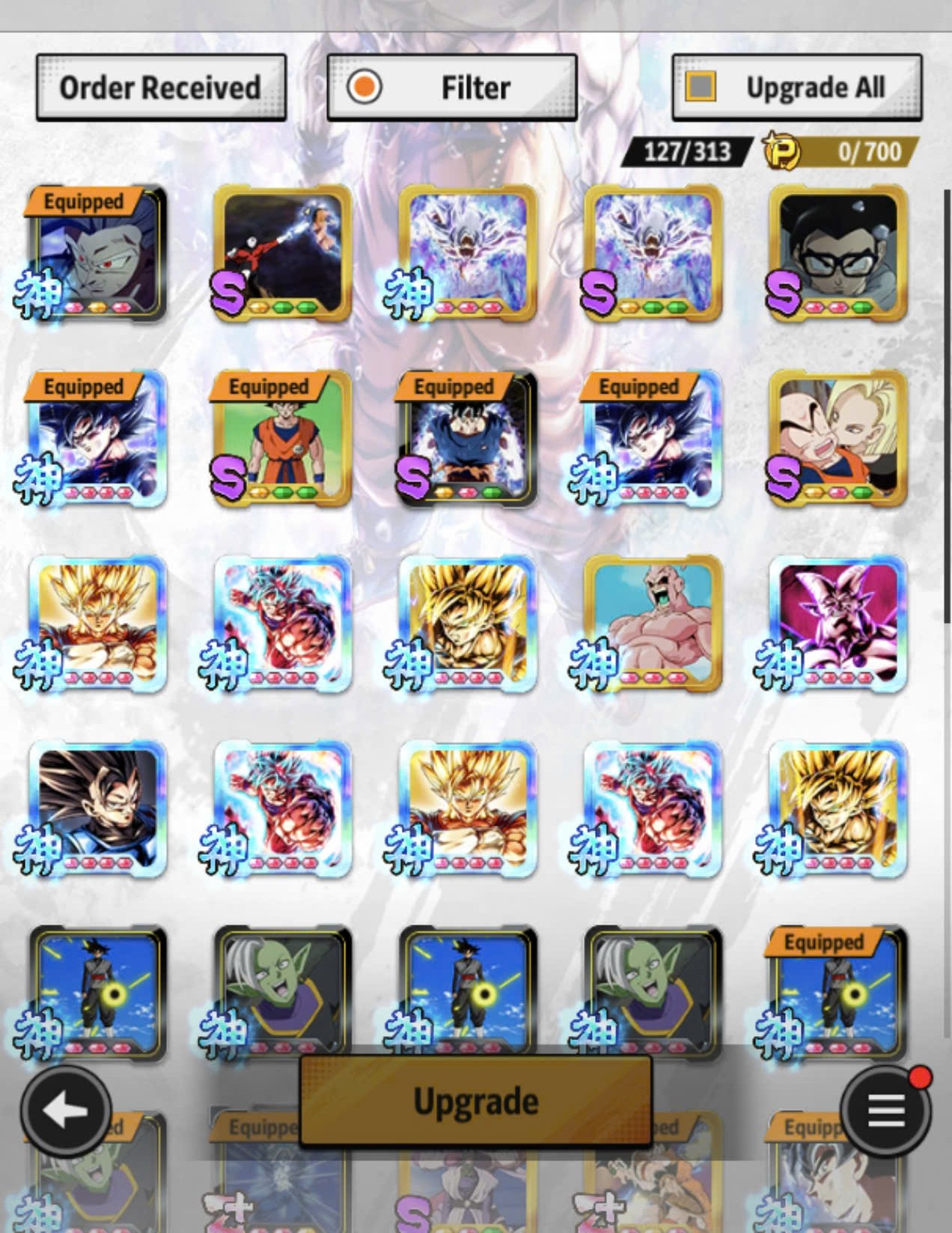Check the Upgrade All checkbox
This screenshot has width=952, height=1233.
pos(701,86)
